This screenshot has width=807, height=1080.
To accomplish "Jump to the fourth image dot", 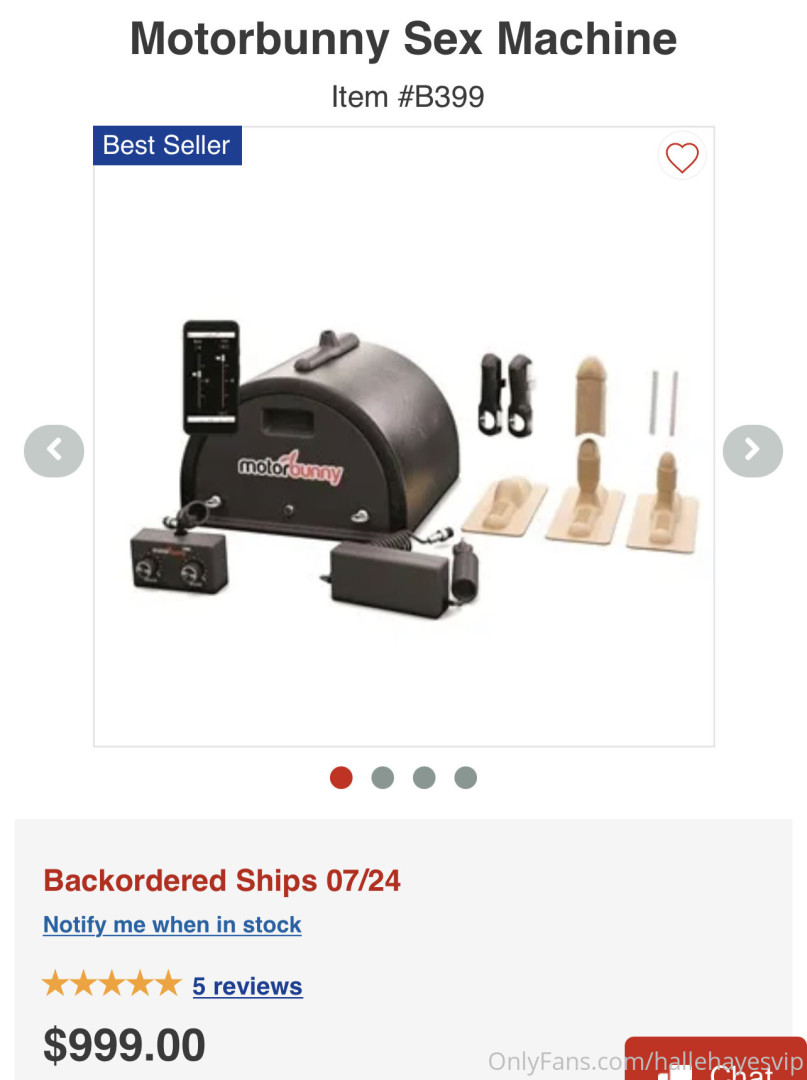I will tap(465, 778).
